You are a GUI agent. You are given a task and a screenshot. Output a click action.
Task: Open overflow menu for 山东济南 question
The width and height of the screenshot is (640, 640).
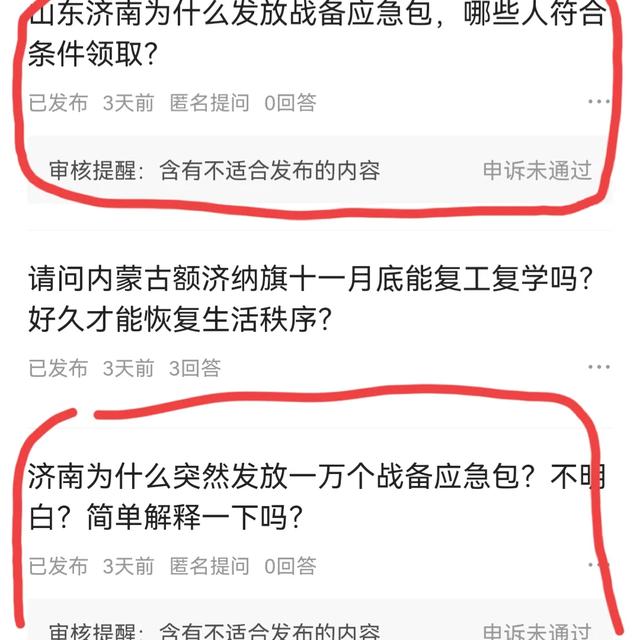598,102
